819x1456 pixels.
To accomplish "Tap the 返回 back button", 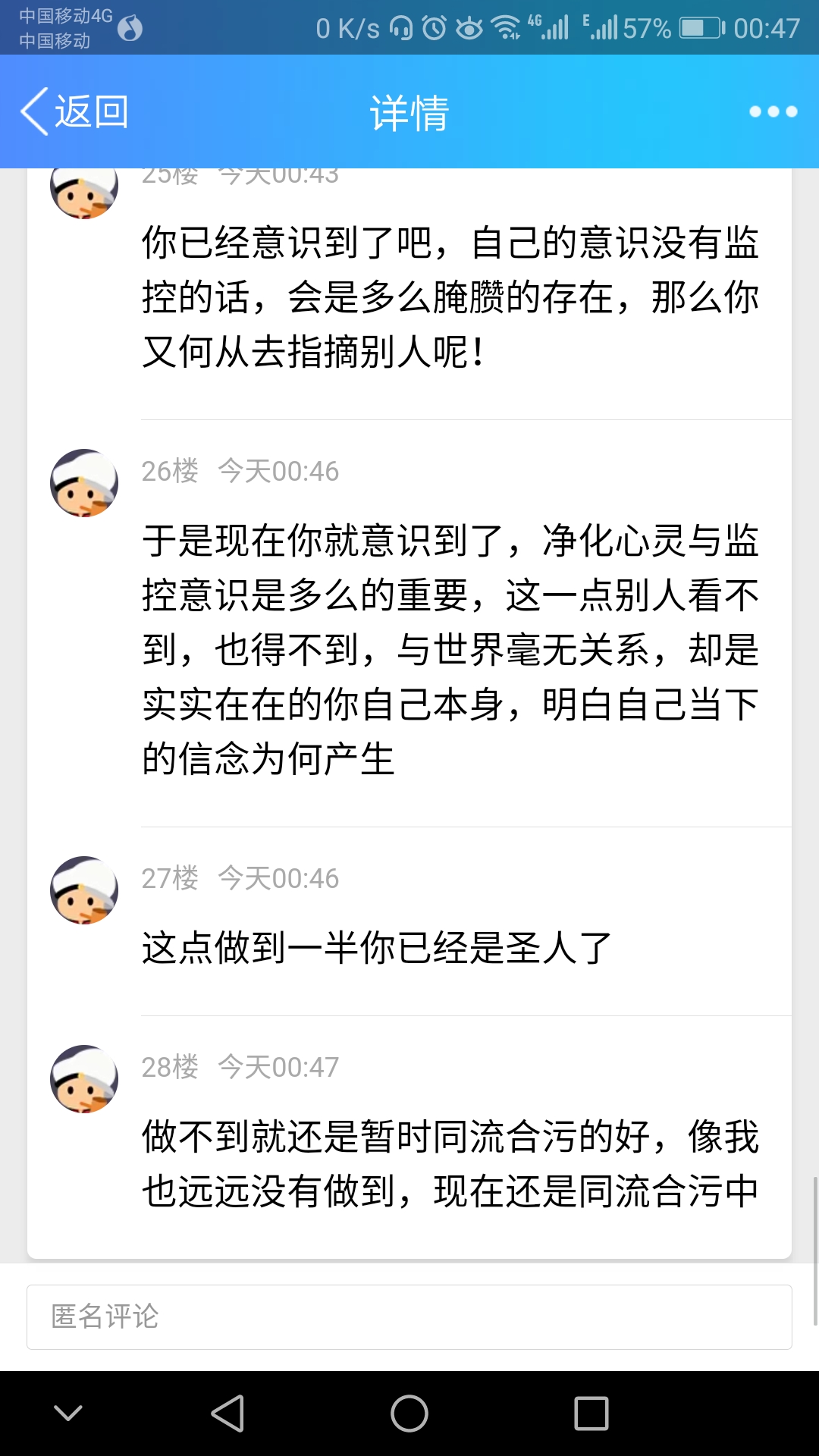I will [74, 112].
